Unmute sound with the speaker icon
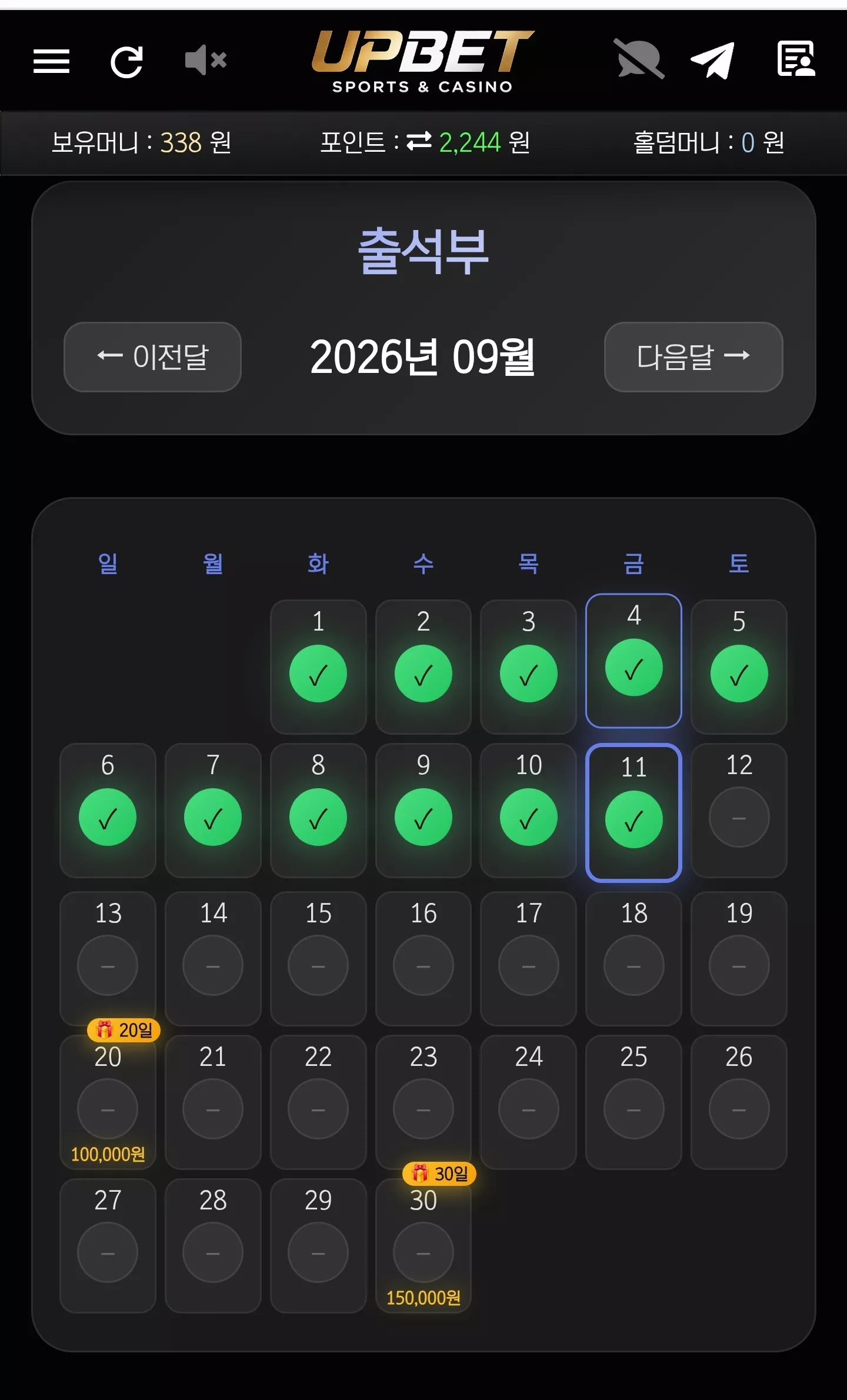The width and height of the screenshot is (847, 1400). [x=205, y=60]
